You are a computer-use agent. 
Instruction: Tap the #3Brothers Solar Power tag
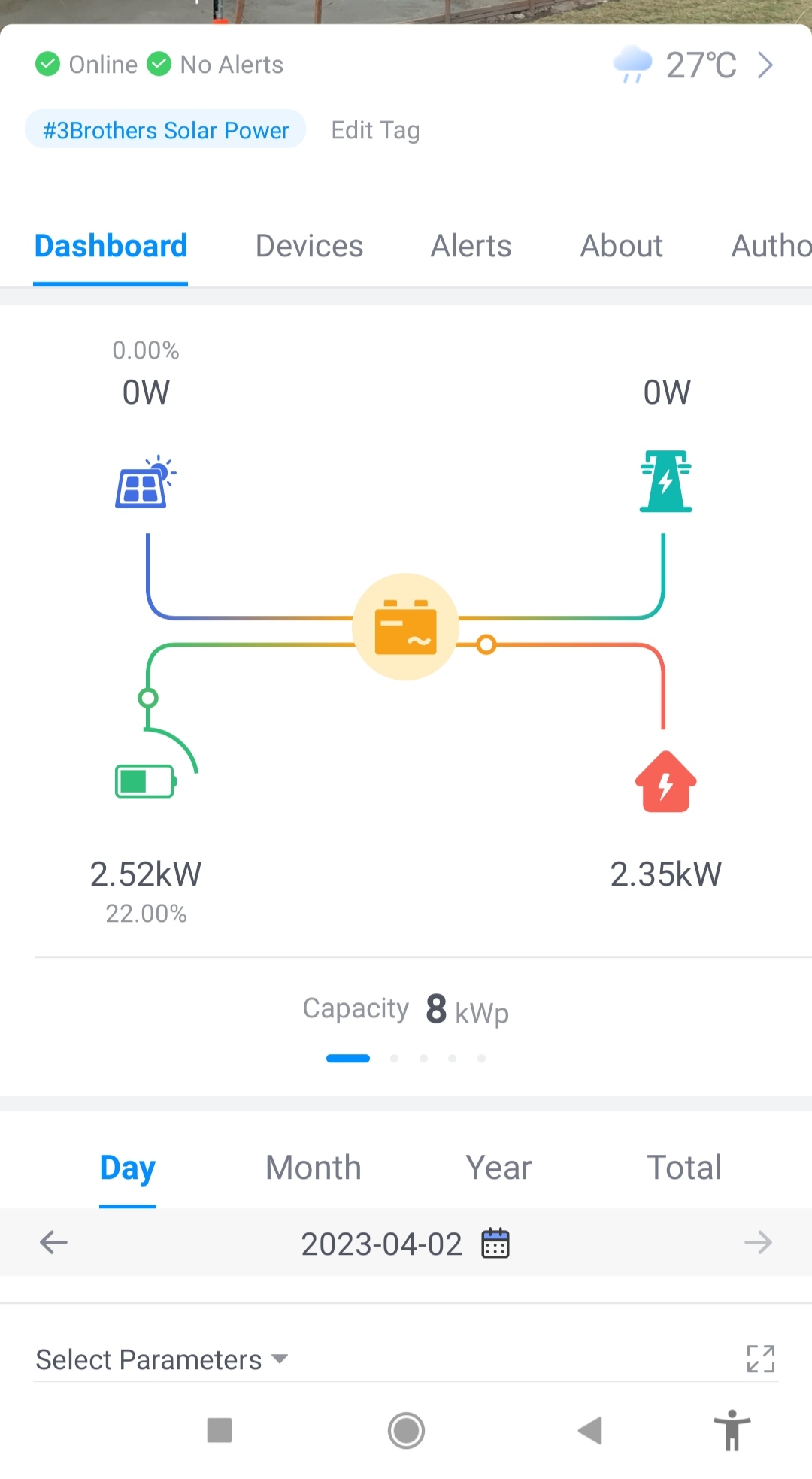[165, 130]
